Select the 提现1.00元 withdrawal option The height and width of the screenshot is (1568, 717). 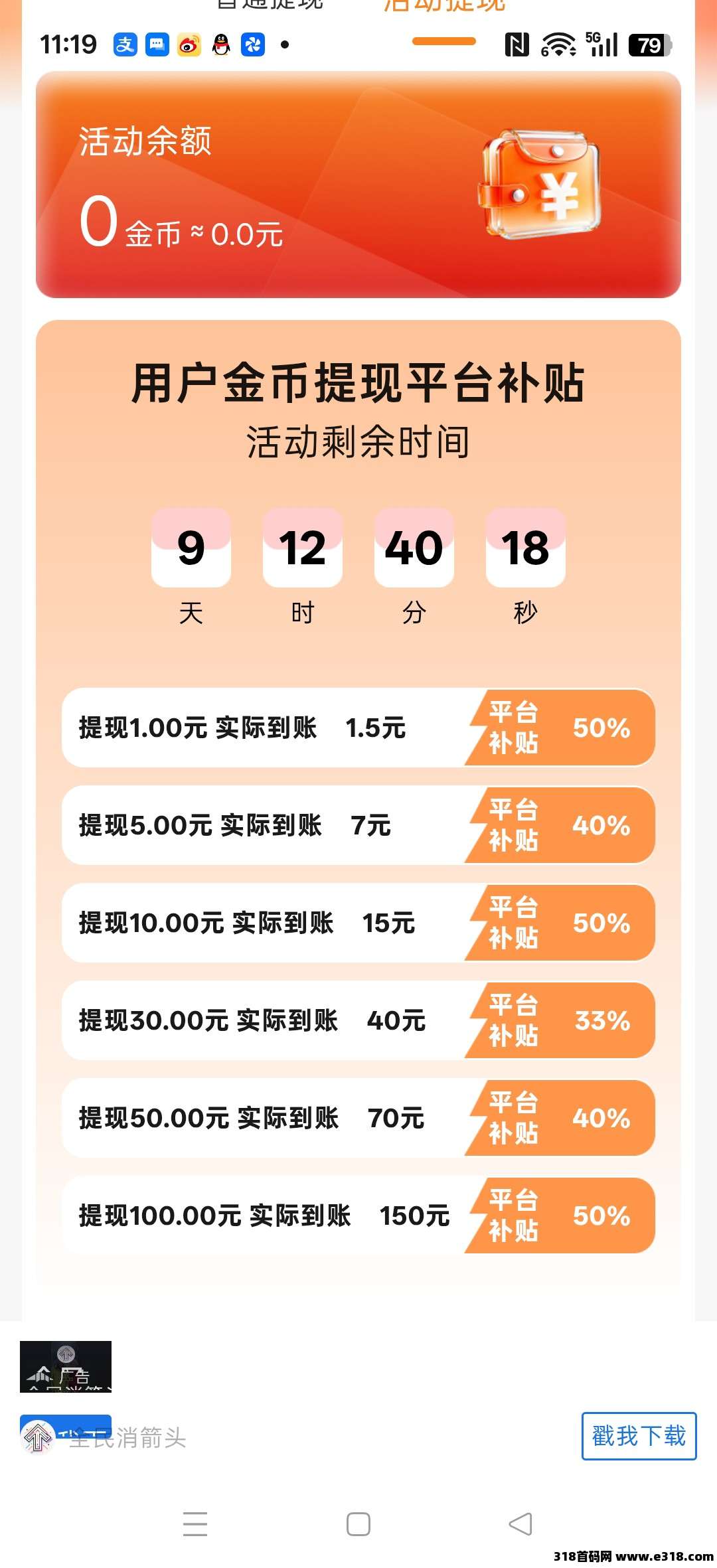358,728
